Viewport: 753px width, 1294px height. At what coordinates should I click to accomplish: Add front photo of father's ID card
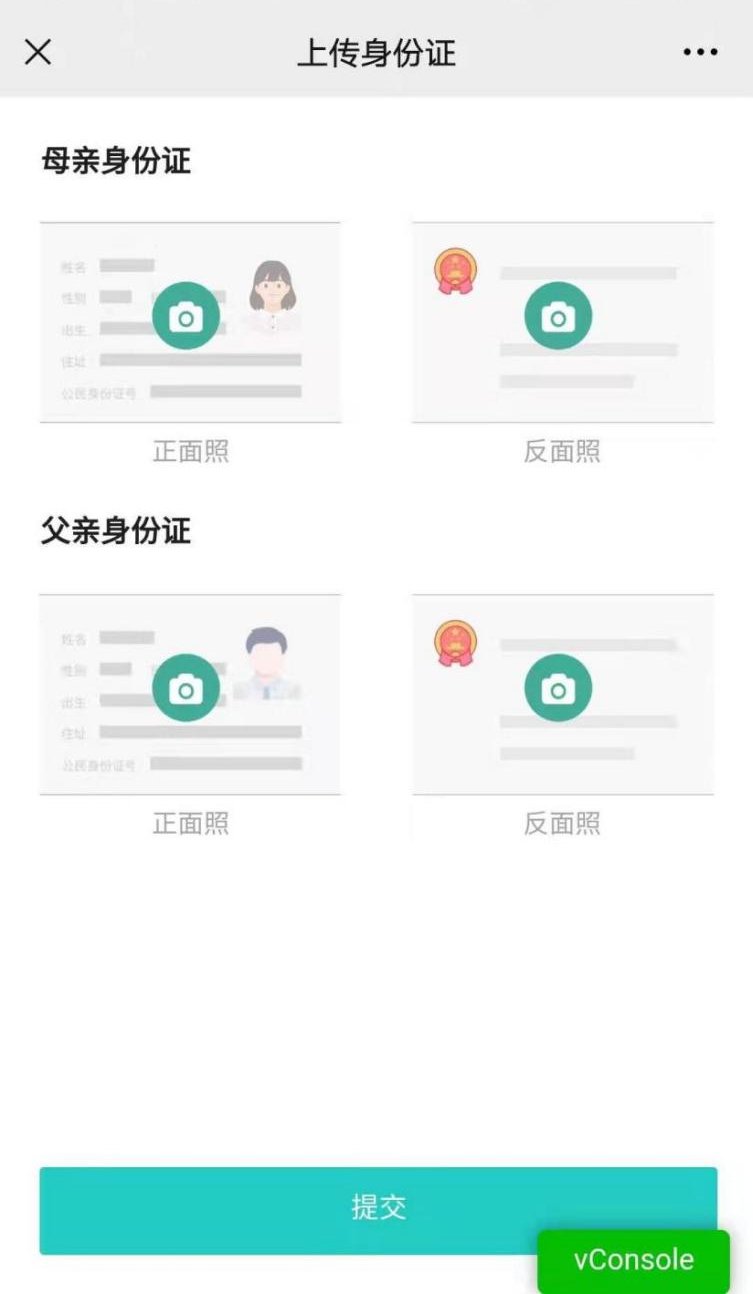pyautogui.click(x=186, y=688)
